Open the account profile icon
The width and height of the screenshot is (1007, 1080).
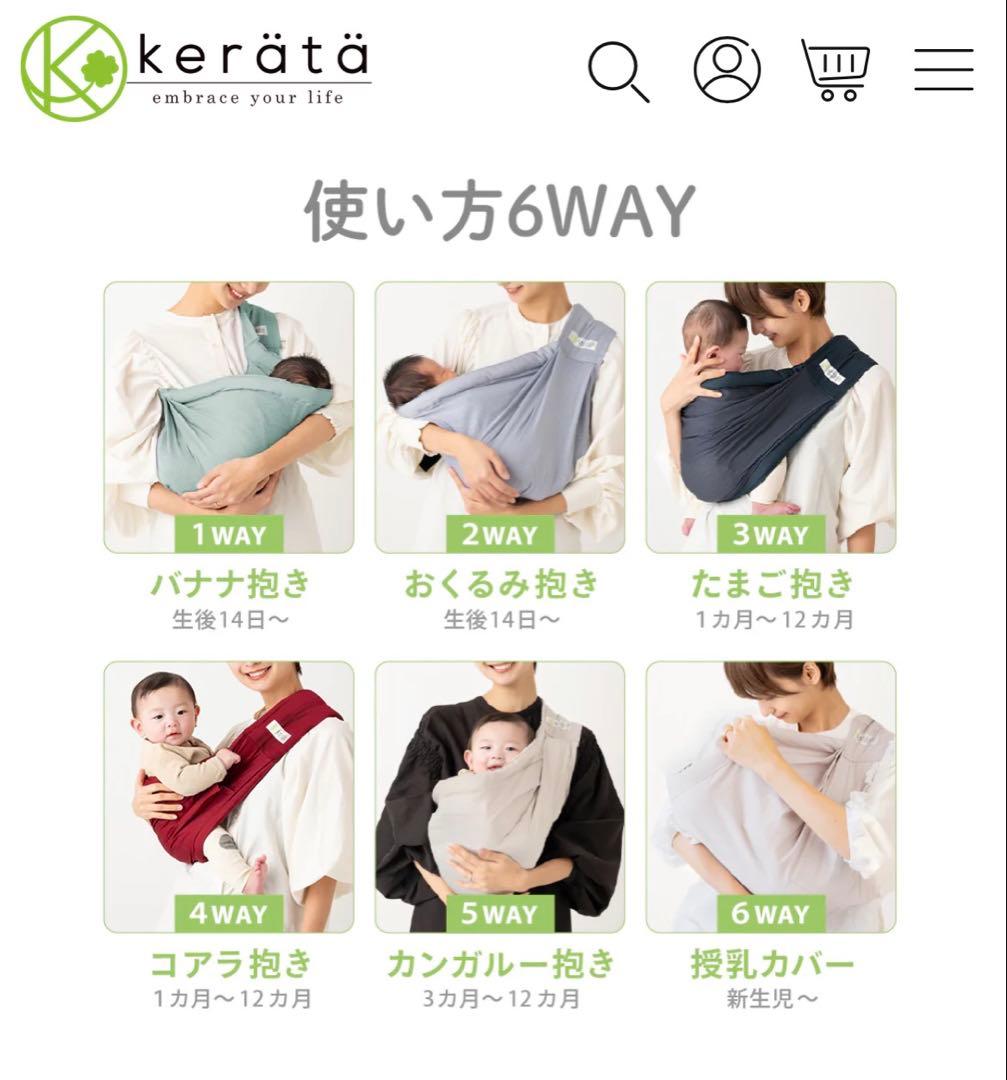pos(727,69)
